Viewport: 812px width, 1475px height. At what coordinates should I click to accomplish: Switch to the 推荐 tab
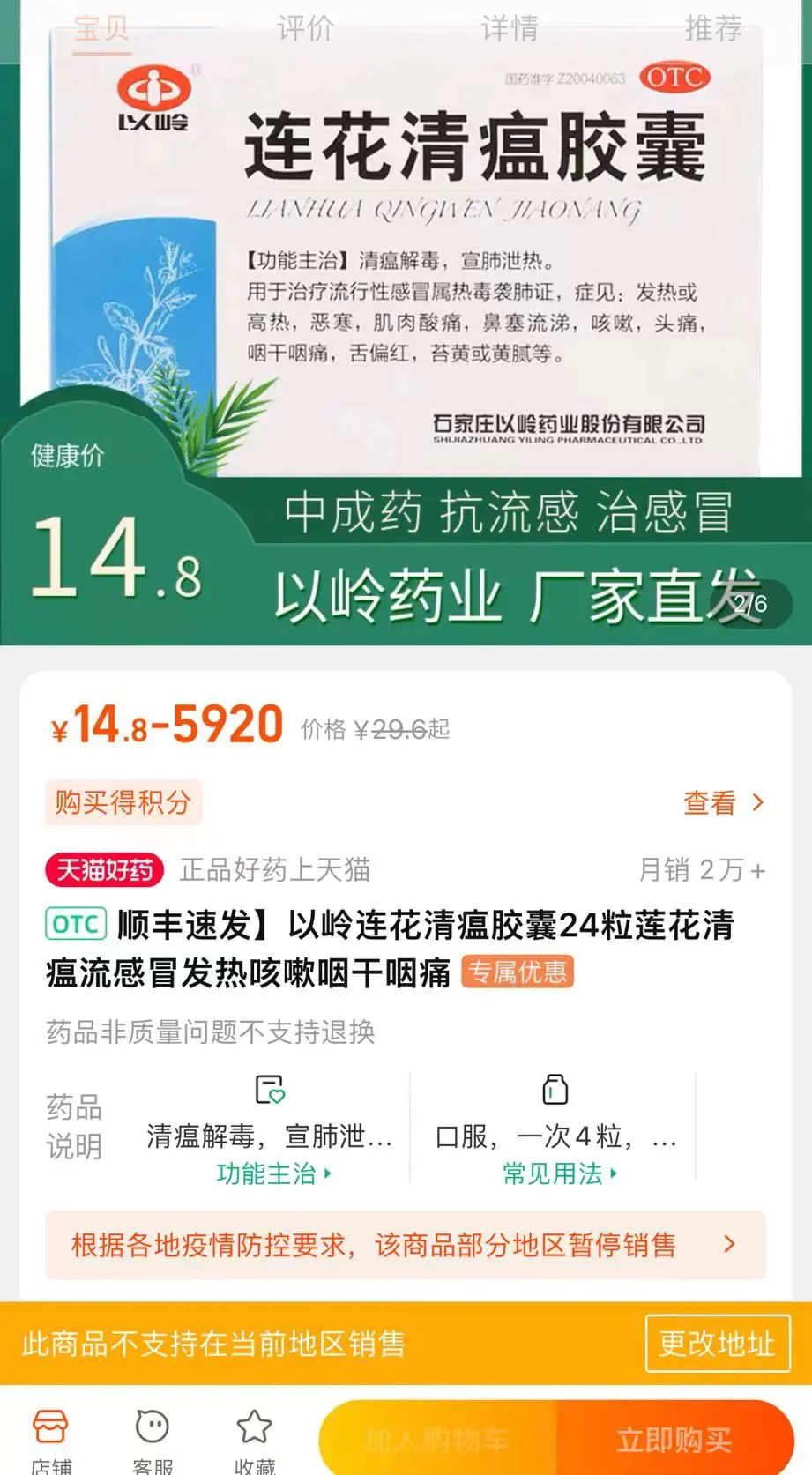712,28
